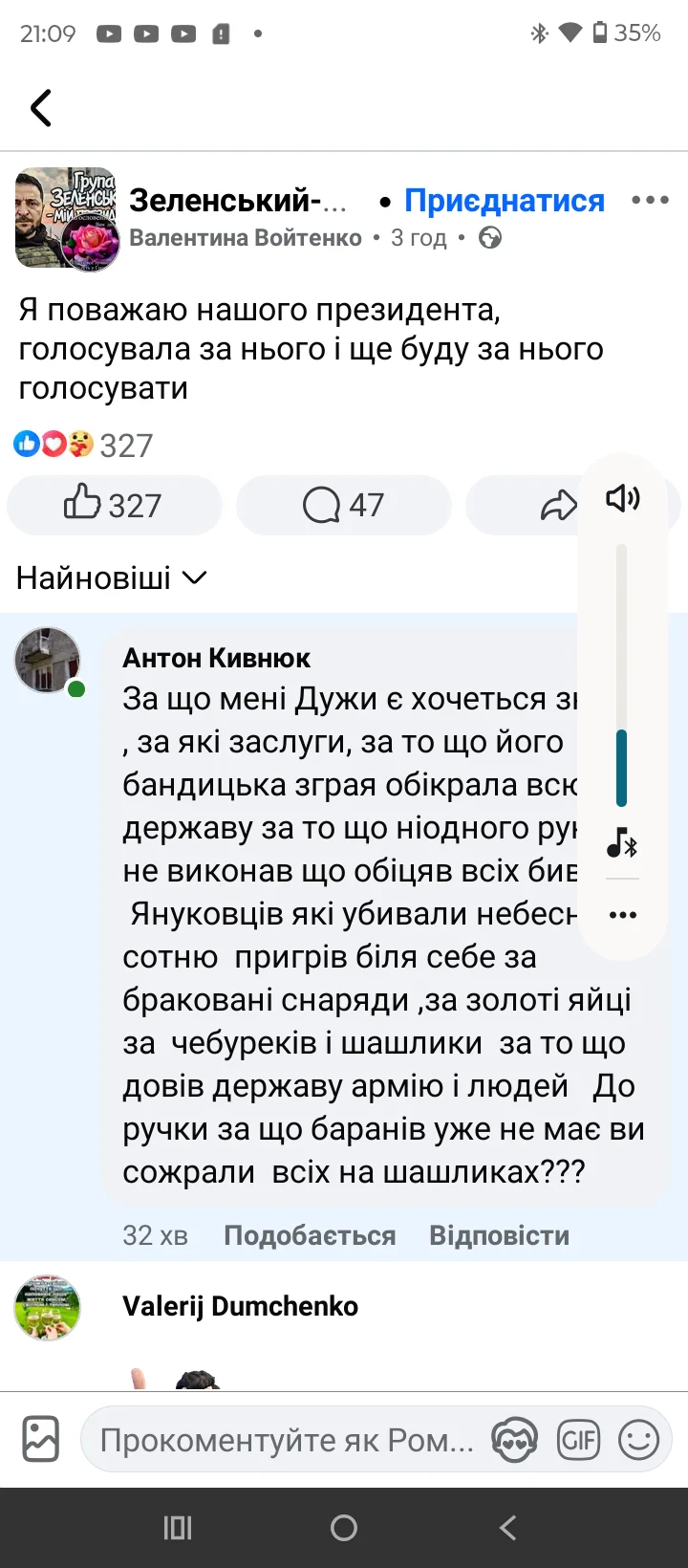Open Антон Кивнюк's profile picture
Image resolution: width=688 pixels, height=1568 pixels.
[x=48, y=660]
